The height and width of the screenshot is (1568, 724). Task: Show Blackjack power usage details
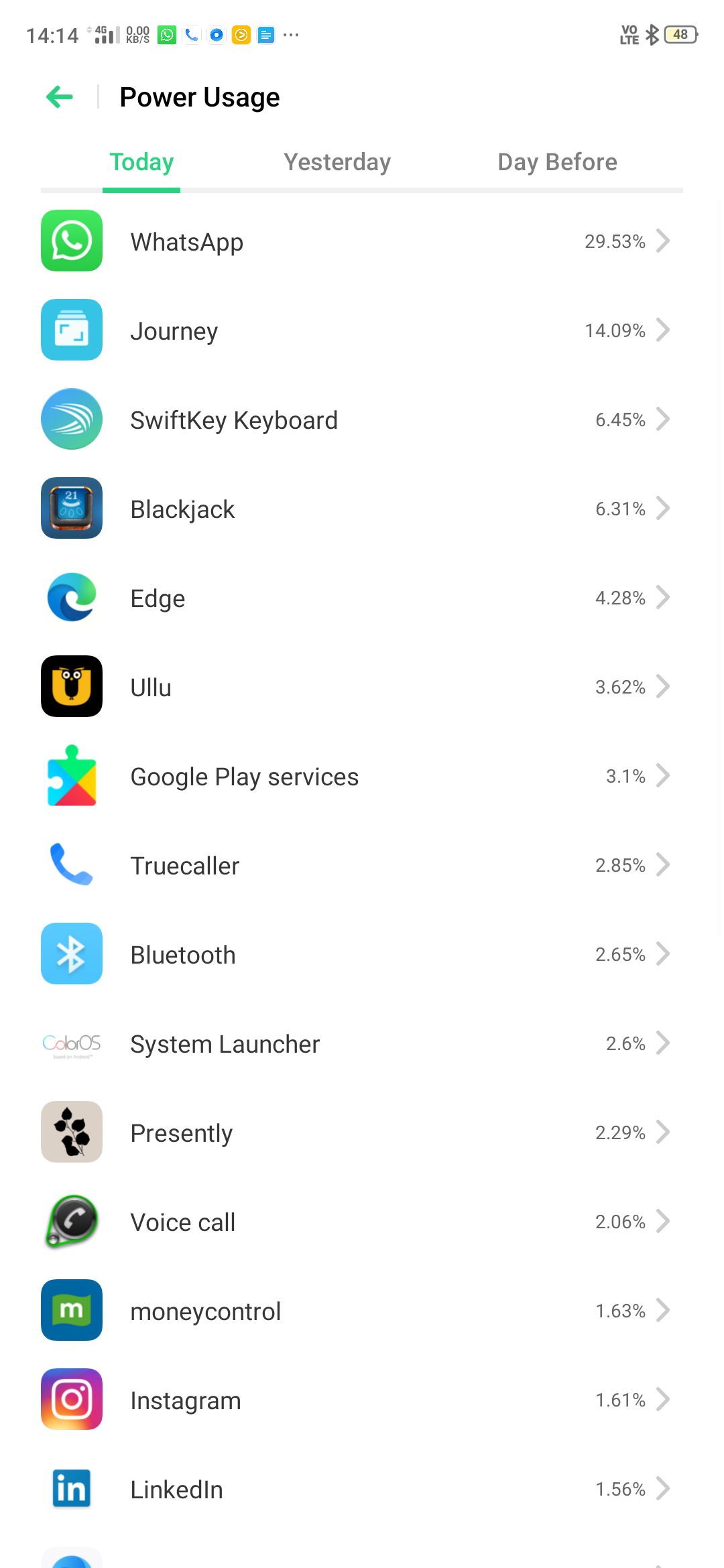(362, 509)
